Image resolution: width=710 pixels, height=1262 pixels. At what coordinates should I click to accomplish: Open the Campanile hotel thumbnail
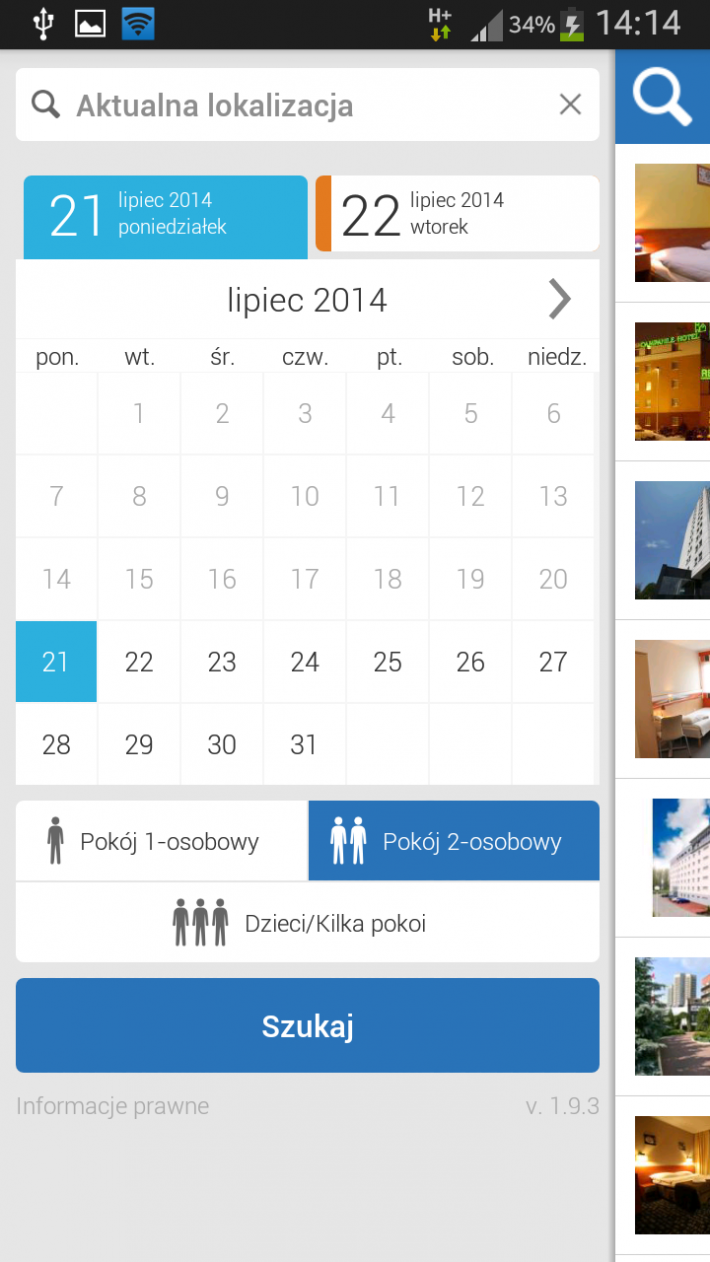click(672, 381)
